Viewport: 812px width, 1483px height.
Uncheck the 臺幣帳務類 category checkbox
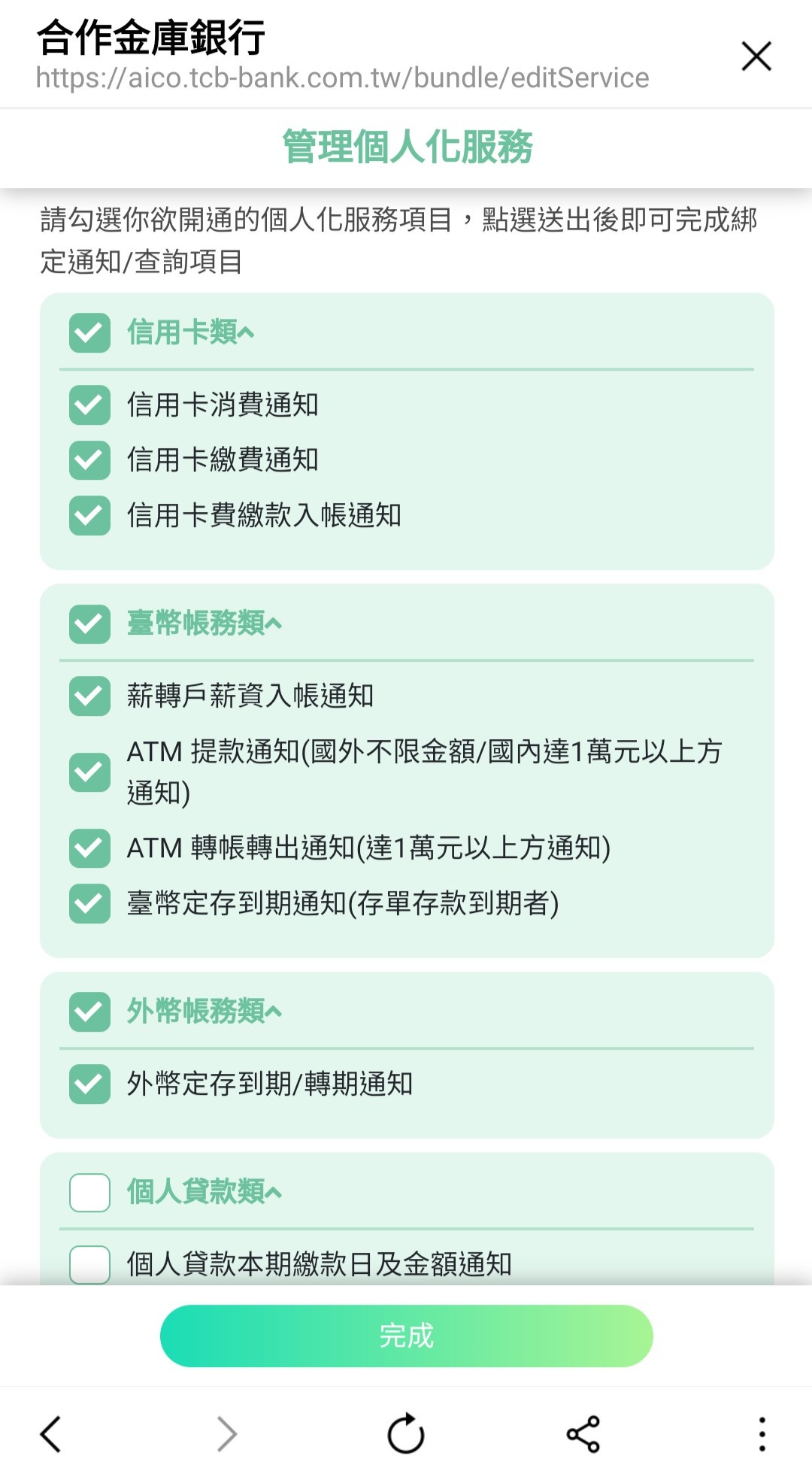[89, 623]
